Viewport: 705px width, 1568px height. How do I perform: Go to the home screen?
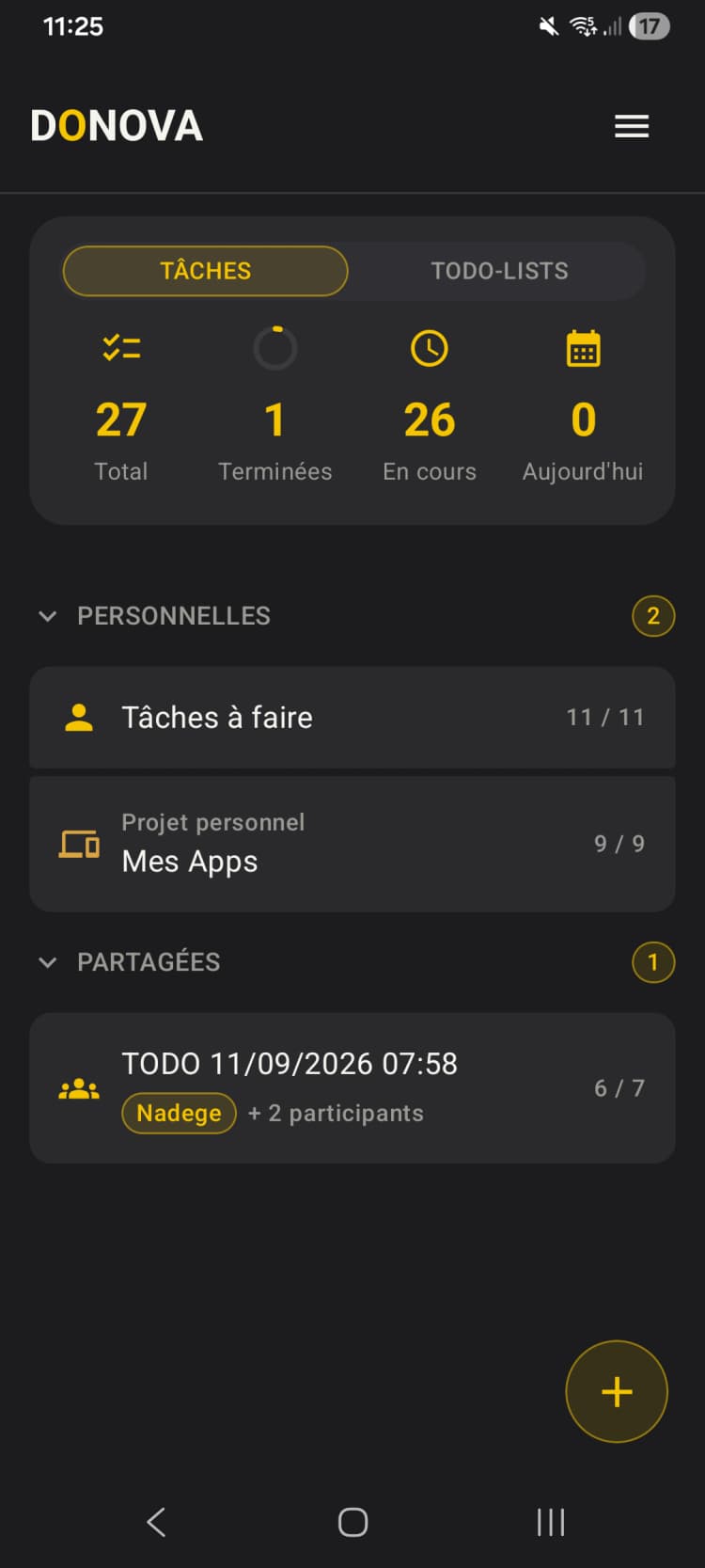click(x=352, y=1522)
